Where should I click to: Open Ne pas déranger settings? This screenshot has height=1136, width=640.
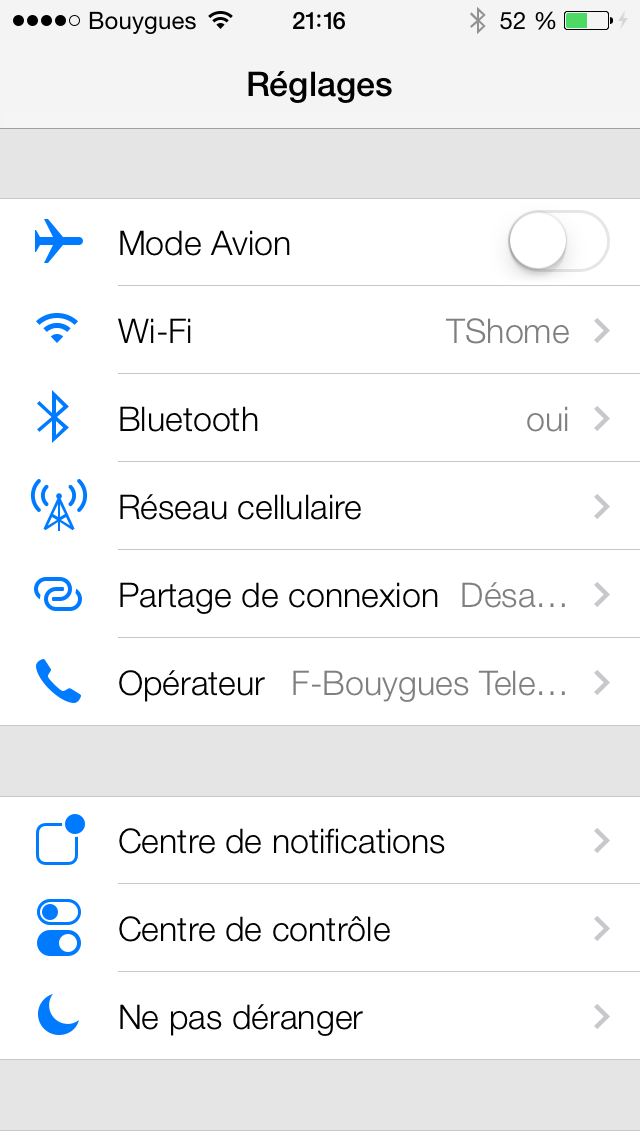click(x=320, y=1017)
